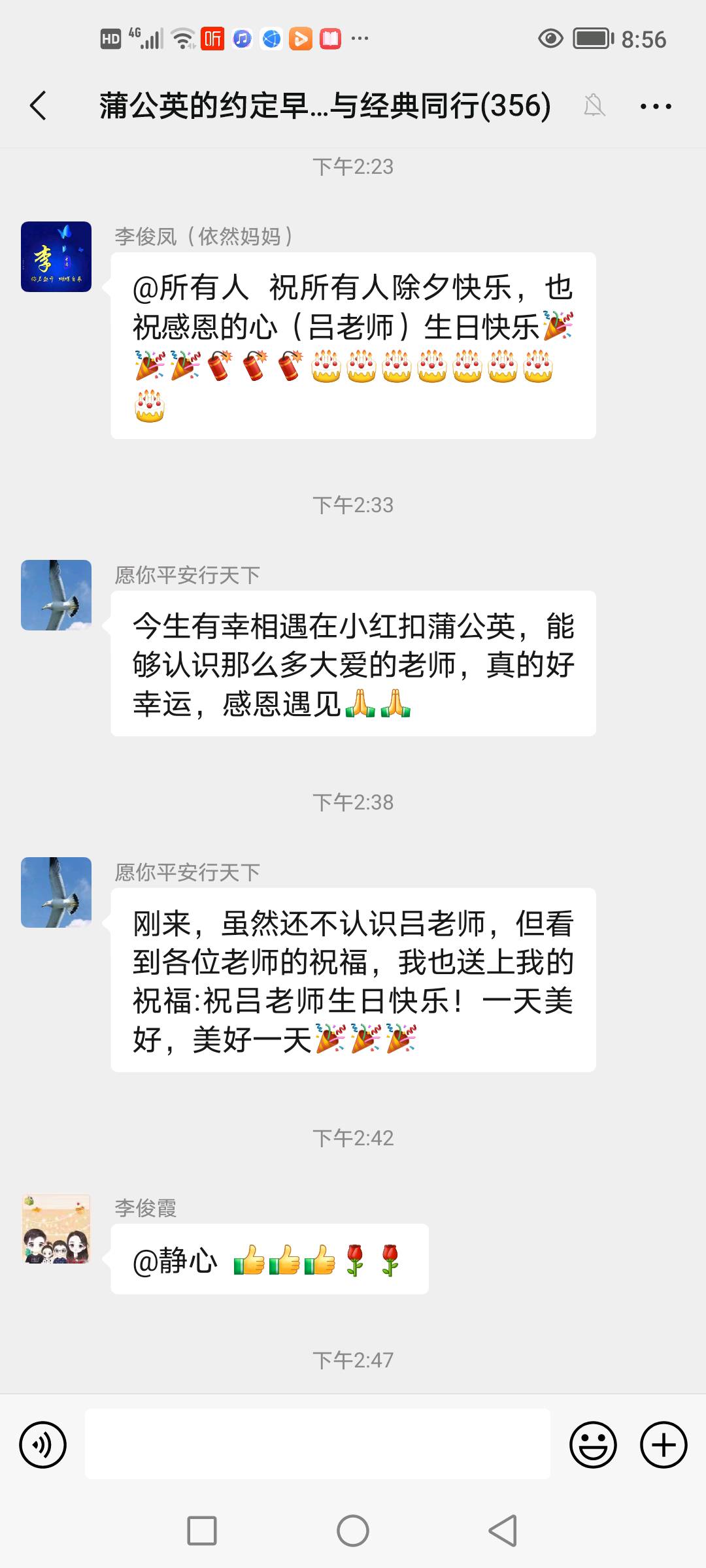Tap the eye comfort icon in the status bar

click(551, 39)
